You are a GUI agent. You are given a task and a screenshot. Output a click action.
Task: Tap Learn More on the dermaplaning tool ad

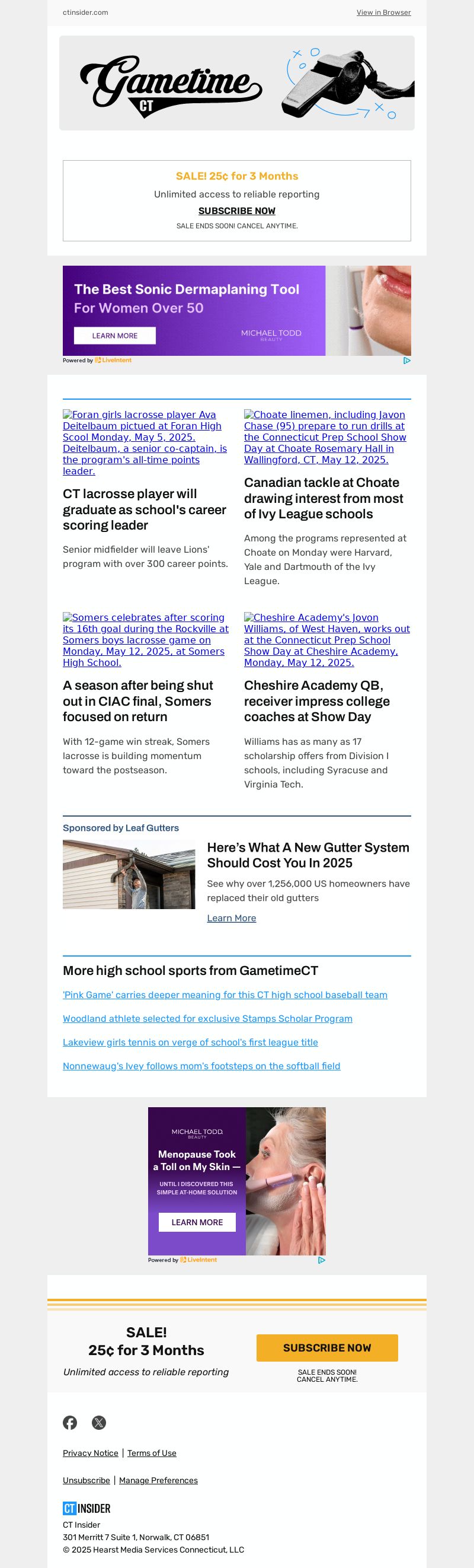[x=115, y=336]
